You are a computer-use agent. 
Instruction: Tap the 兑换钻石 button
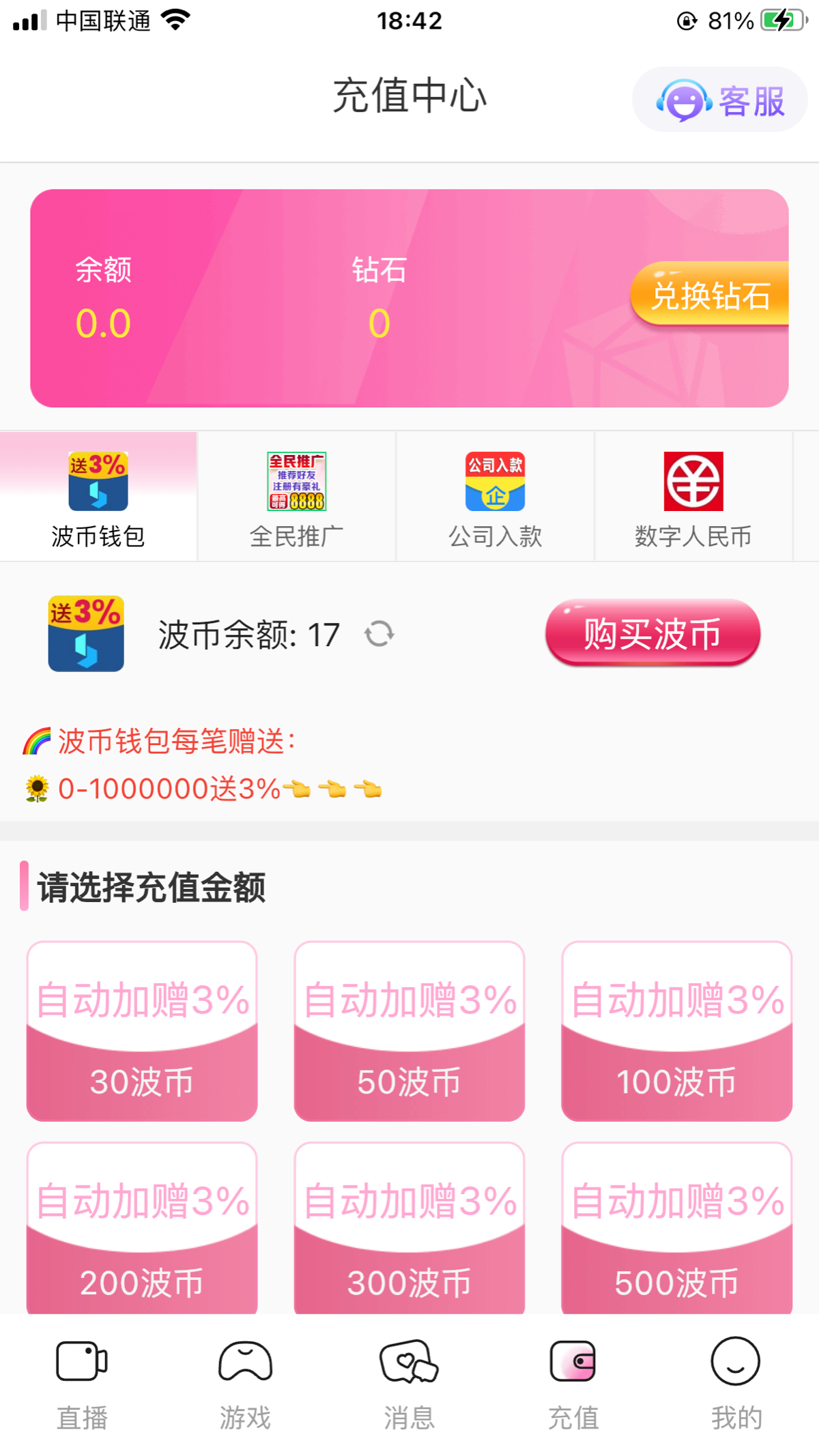(710, 294)
